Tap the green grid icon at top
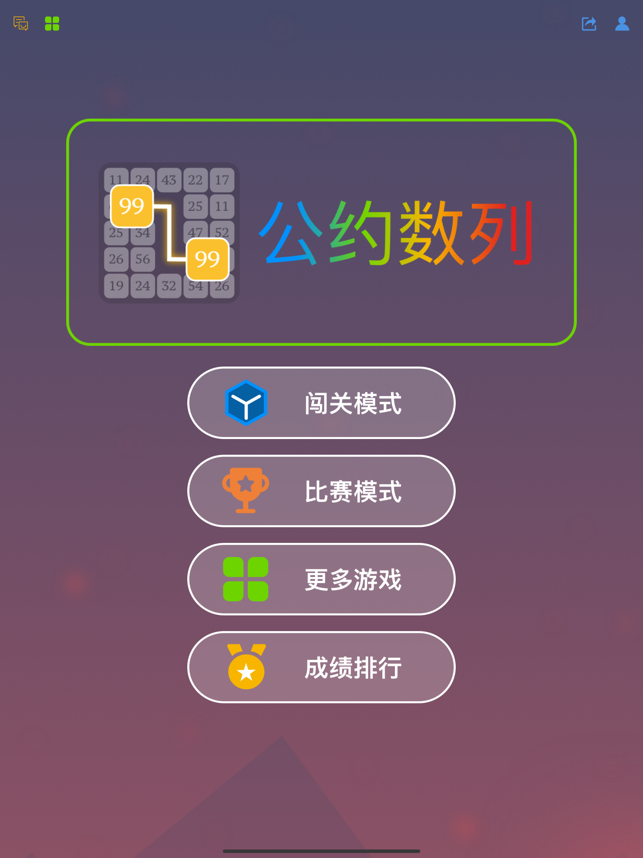The height and width of the screenshot is (858, 643). (x=52, y=23)
